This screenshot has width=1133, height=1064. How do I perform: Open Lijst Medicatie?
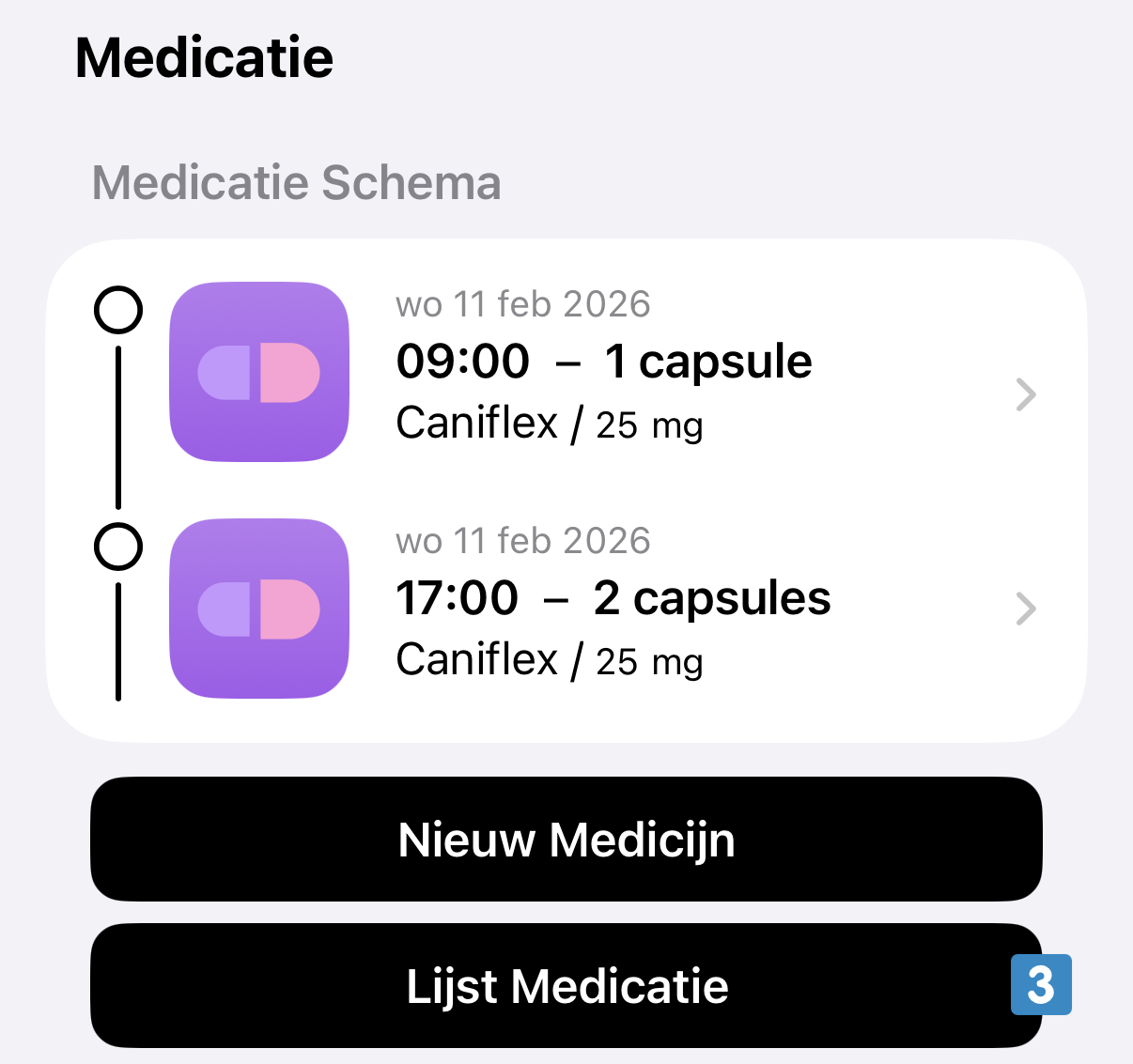(566, 986)
